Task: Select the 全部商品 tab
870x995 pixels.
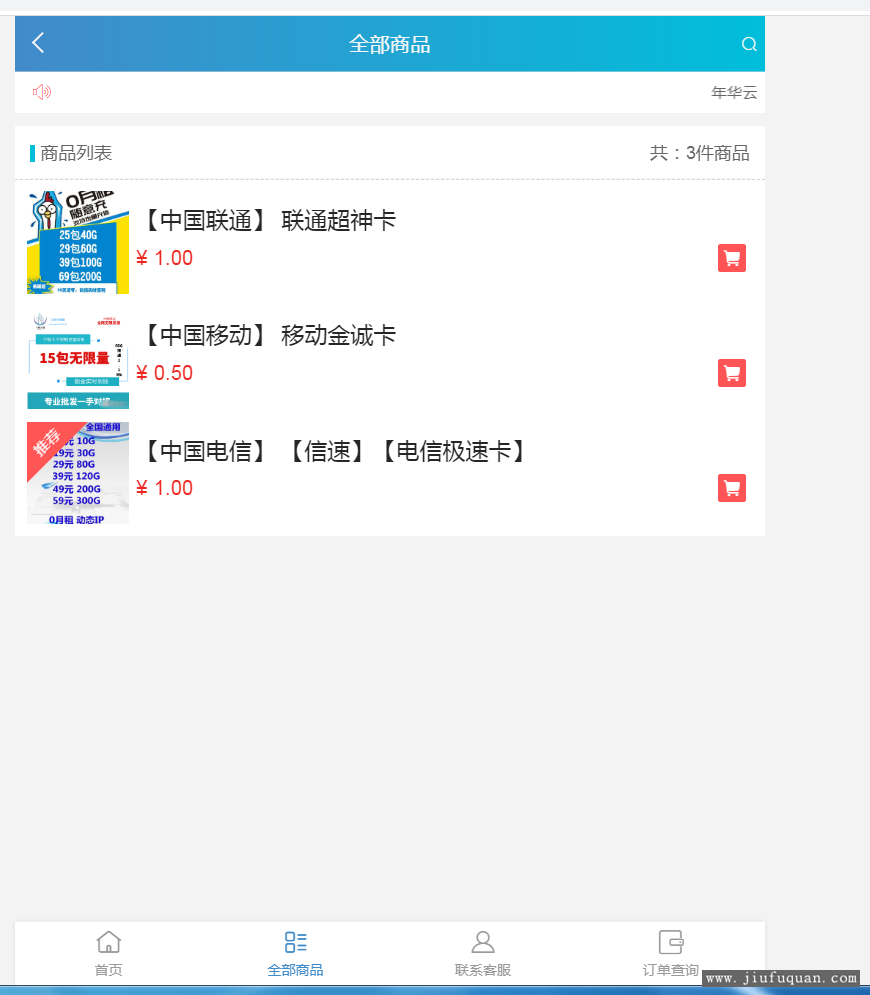Action: (x=295, y=953)
